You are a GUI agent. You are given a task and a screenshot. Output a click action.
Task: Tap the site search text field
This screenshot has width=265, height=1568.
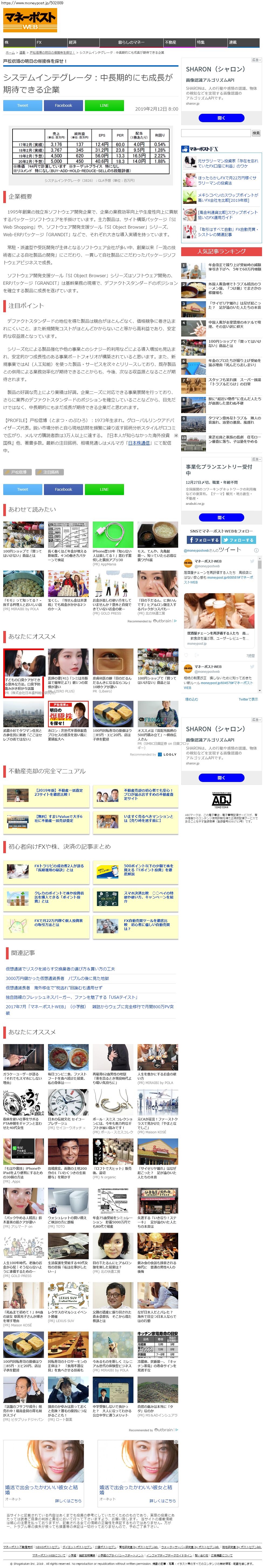coord(216,133)
